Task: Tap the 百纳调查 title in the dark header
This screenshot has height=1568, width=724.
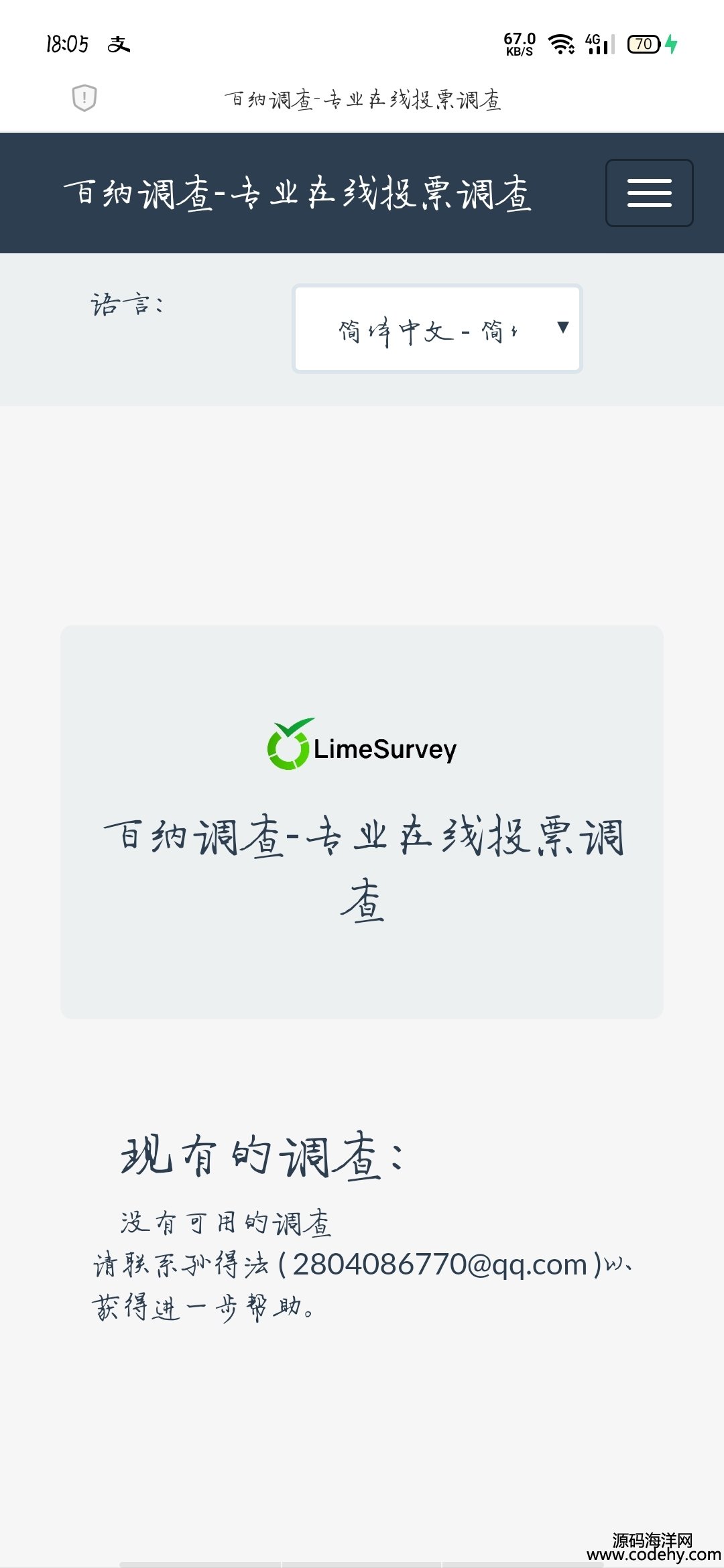Action: pos(297,194)
